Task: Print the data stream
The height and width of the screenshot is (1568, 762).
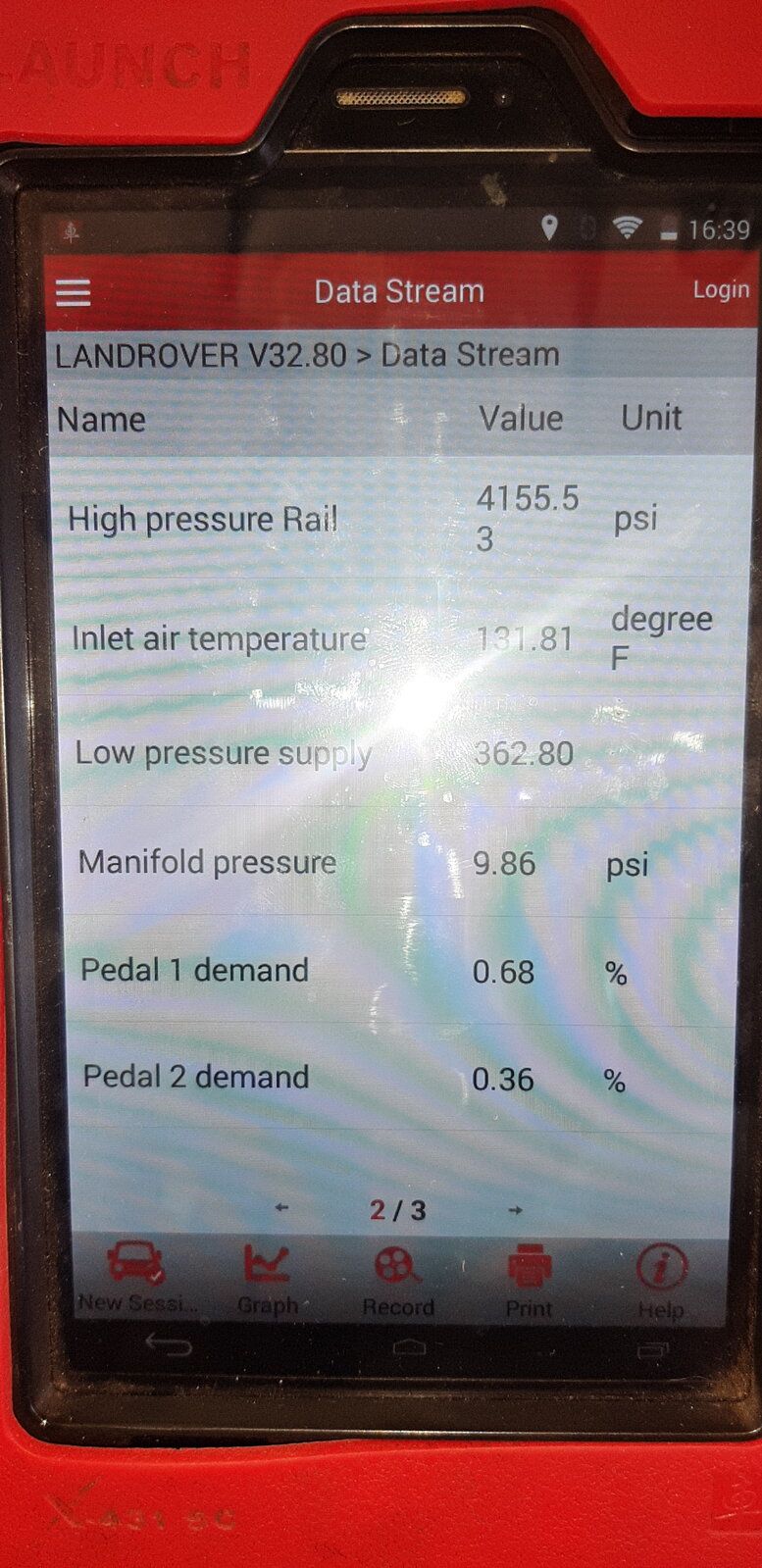Action: click(530, 1282)
